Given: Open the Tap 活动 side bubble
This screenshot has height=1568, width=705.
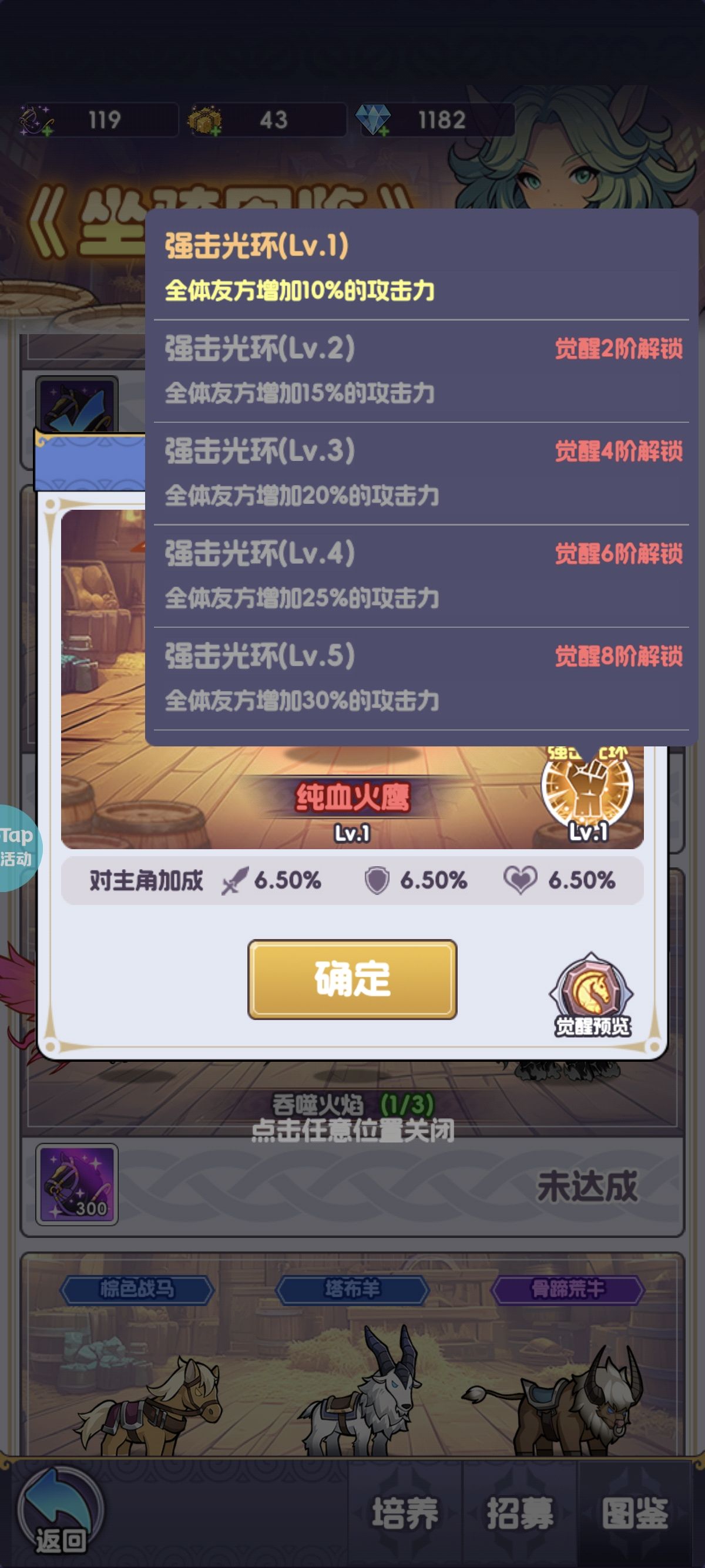Looking at the screenshot, I should pyautogui.click(x=17, y=847).
